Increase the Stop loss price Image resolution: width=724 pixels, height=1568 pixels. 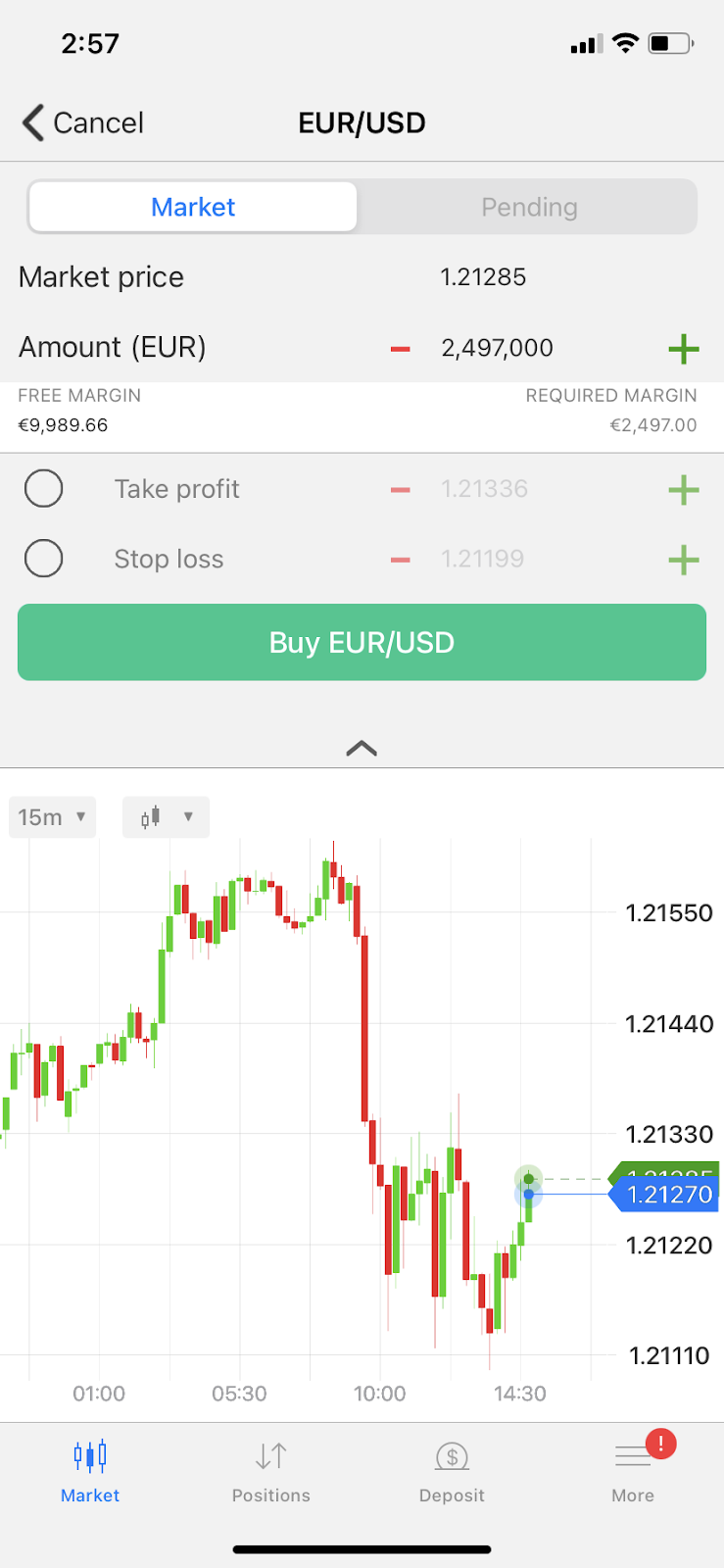[x=683, y=560]
